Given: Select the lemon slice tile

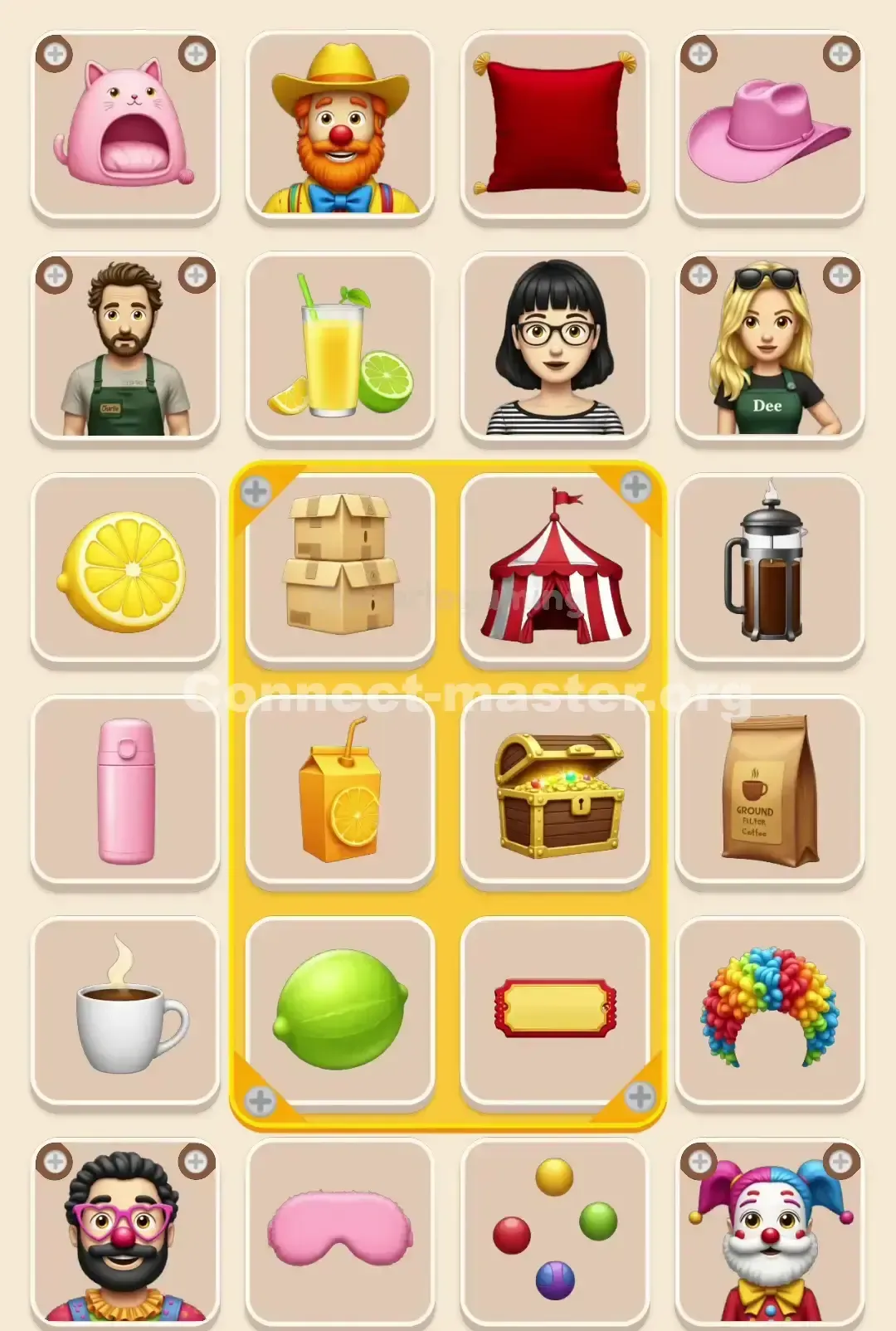Looking at the screenshot, I should click(x=123, y=568).
